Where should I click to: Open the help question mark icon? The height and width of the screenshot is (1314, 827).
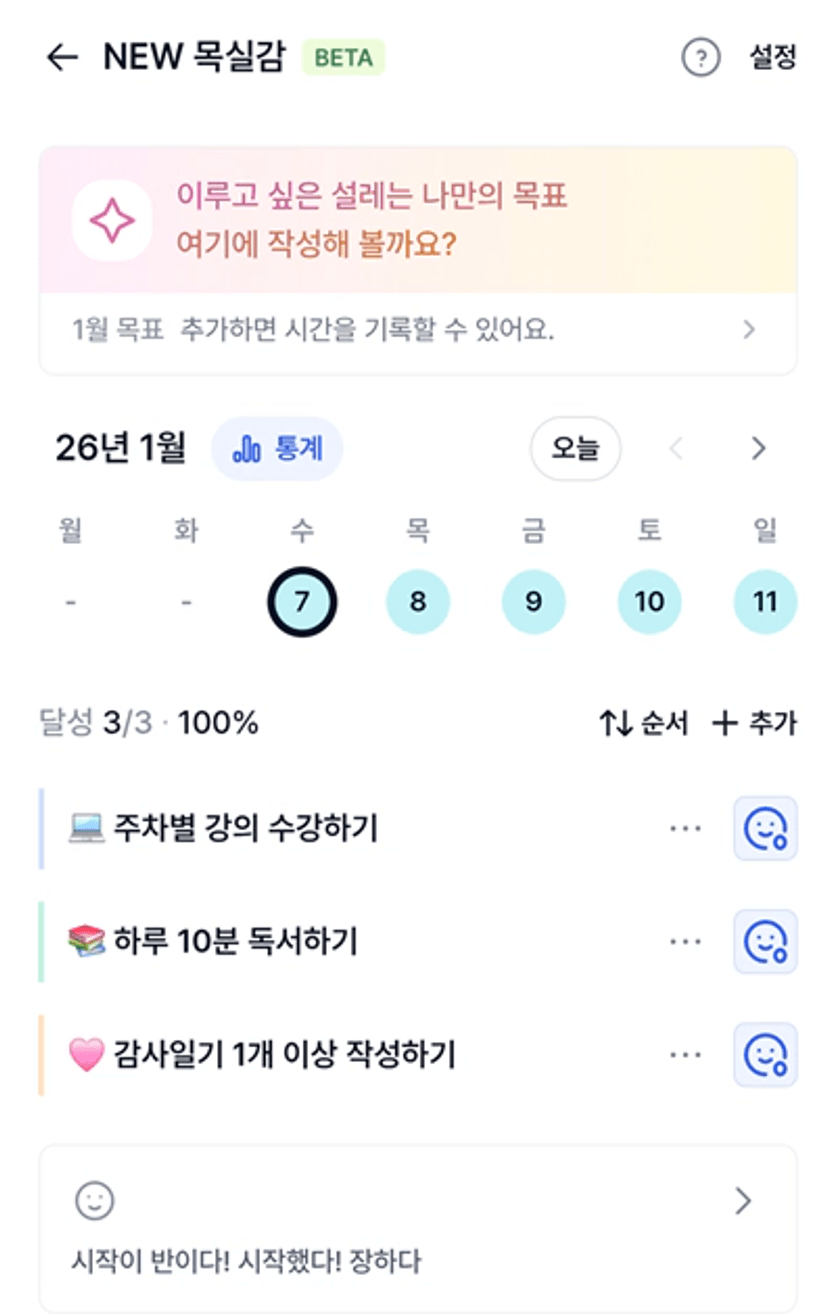[700, 58]
